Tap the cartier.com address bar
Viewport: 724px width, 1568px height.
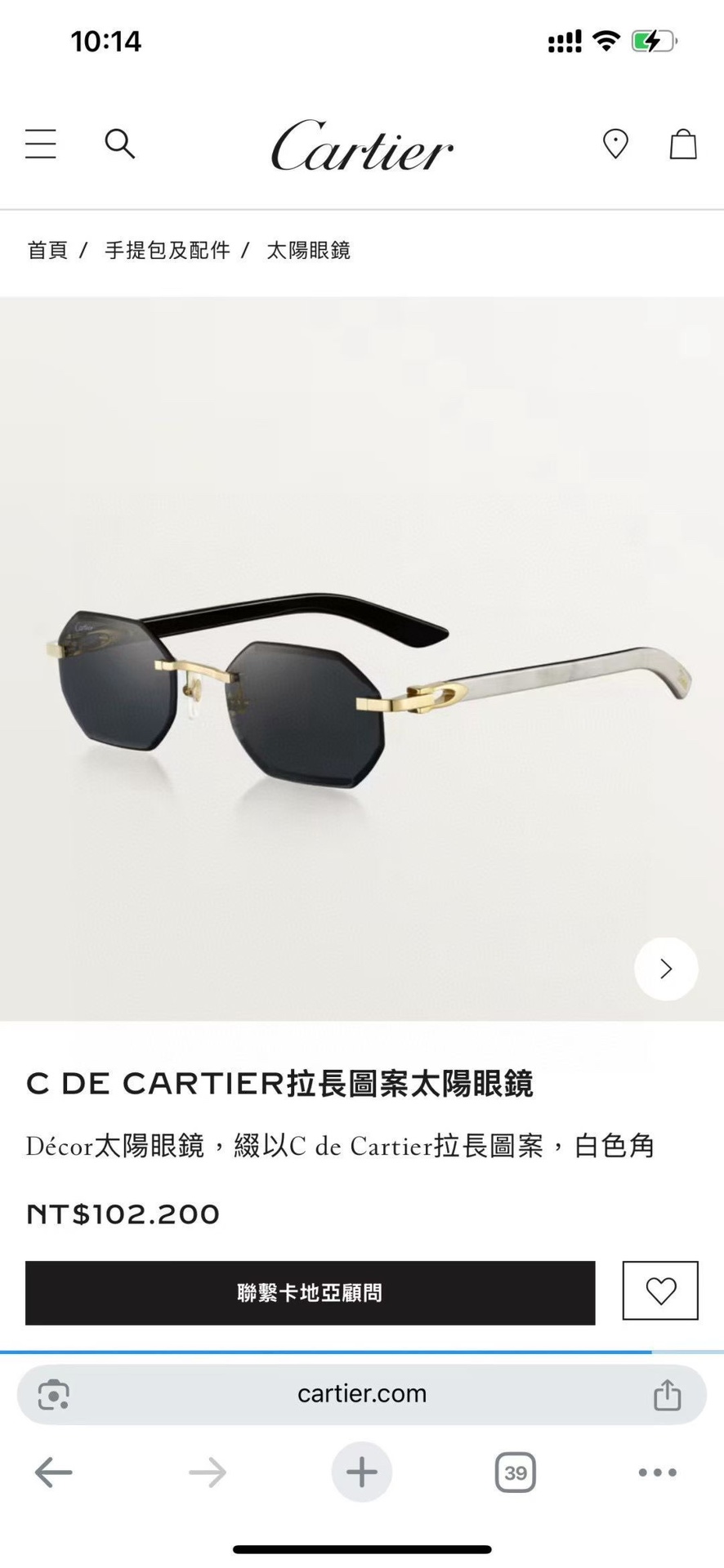click(362, 1394)
